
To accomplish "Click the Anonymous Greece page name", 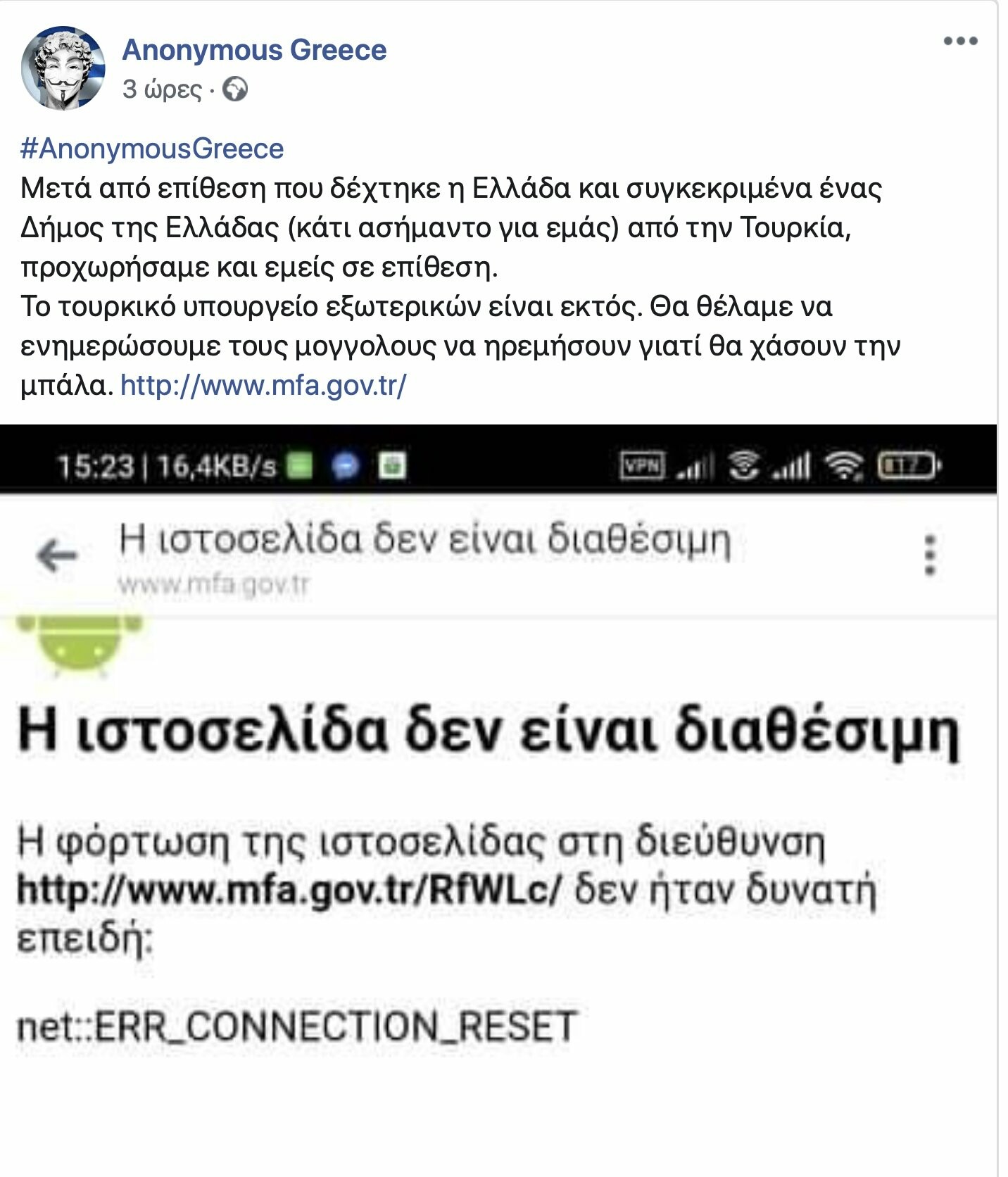I will pos(253,48).
